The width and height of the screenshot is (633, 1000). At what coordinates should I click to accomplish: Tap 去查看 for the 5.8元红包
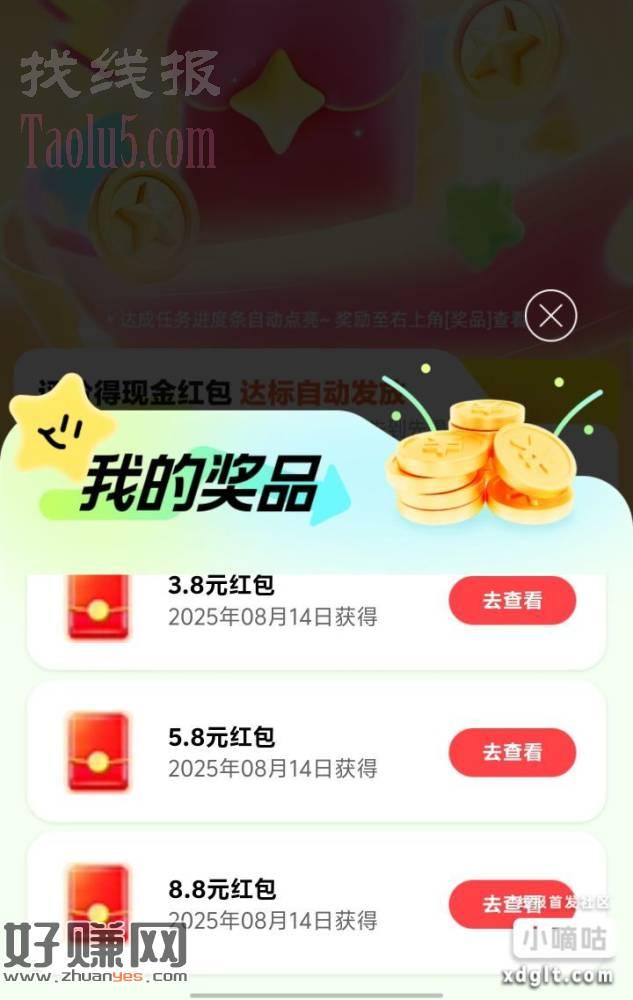[512, 753]
